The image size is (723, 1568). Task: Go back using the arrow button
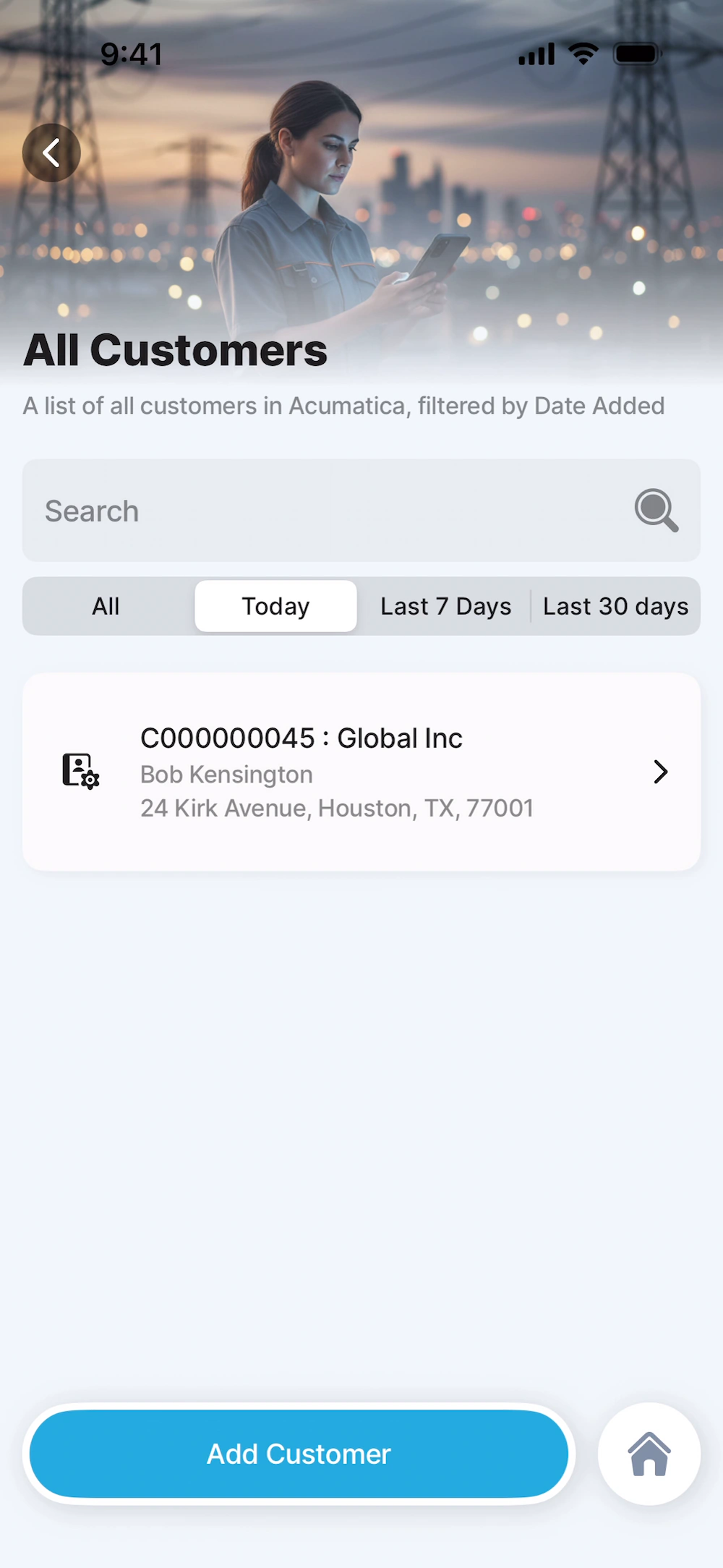51,153
